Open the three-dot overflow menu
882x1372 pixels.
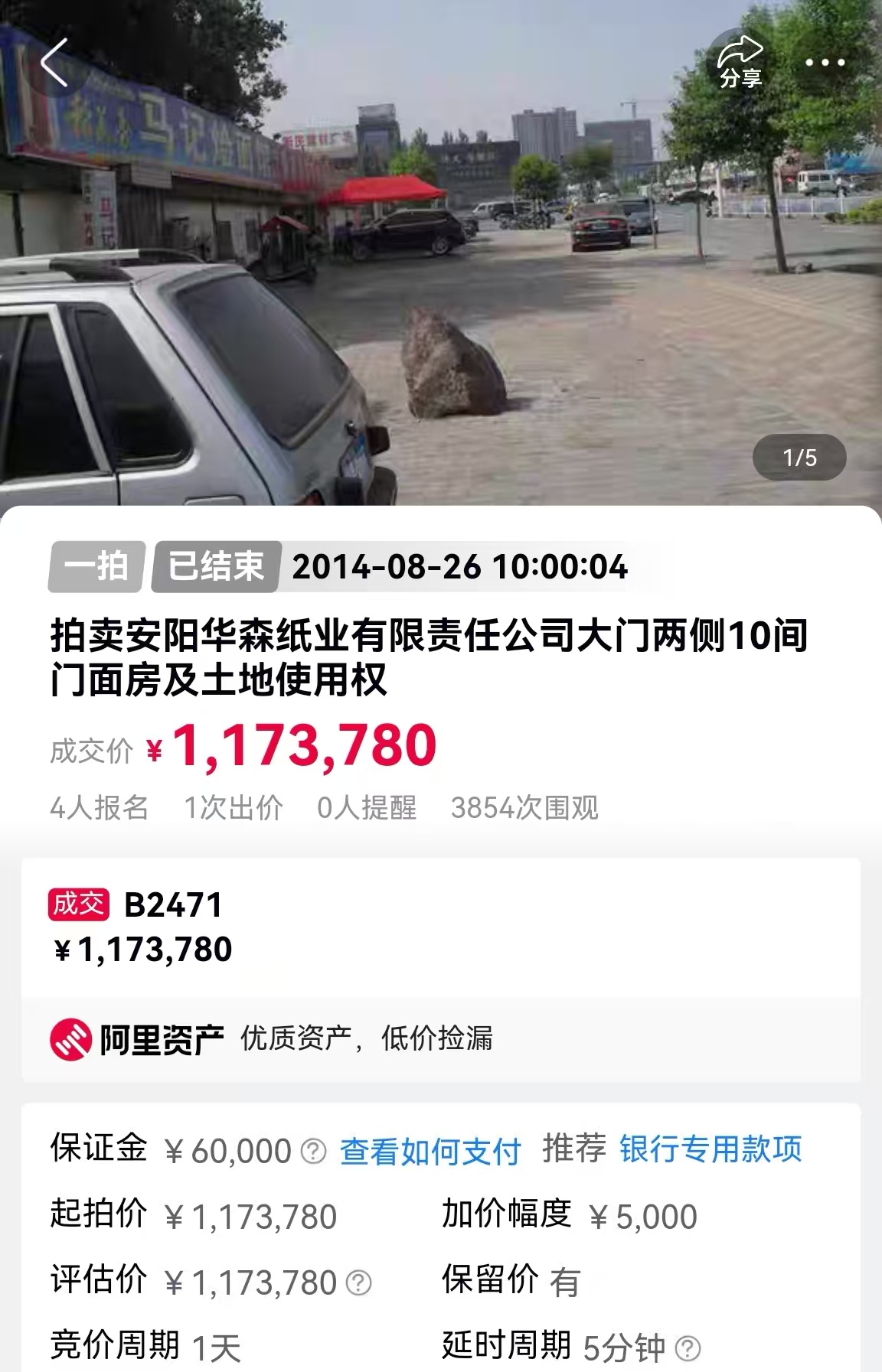click(825, 62)
